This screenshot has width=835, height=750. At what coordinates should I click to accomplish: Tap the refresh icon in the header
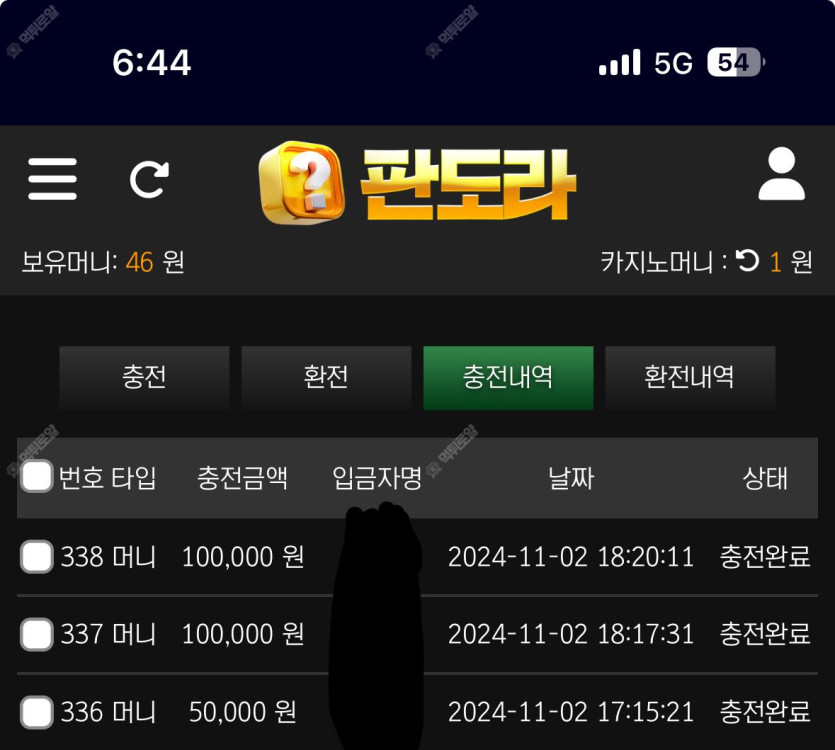[150, 179]
